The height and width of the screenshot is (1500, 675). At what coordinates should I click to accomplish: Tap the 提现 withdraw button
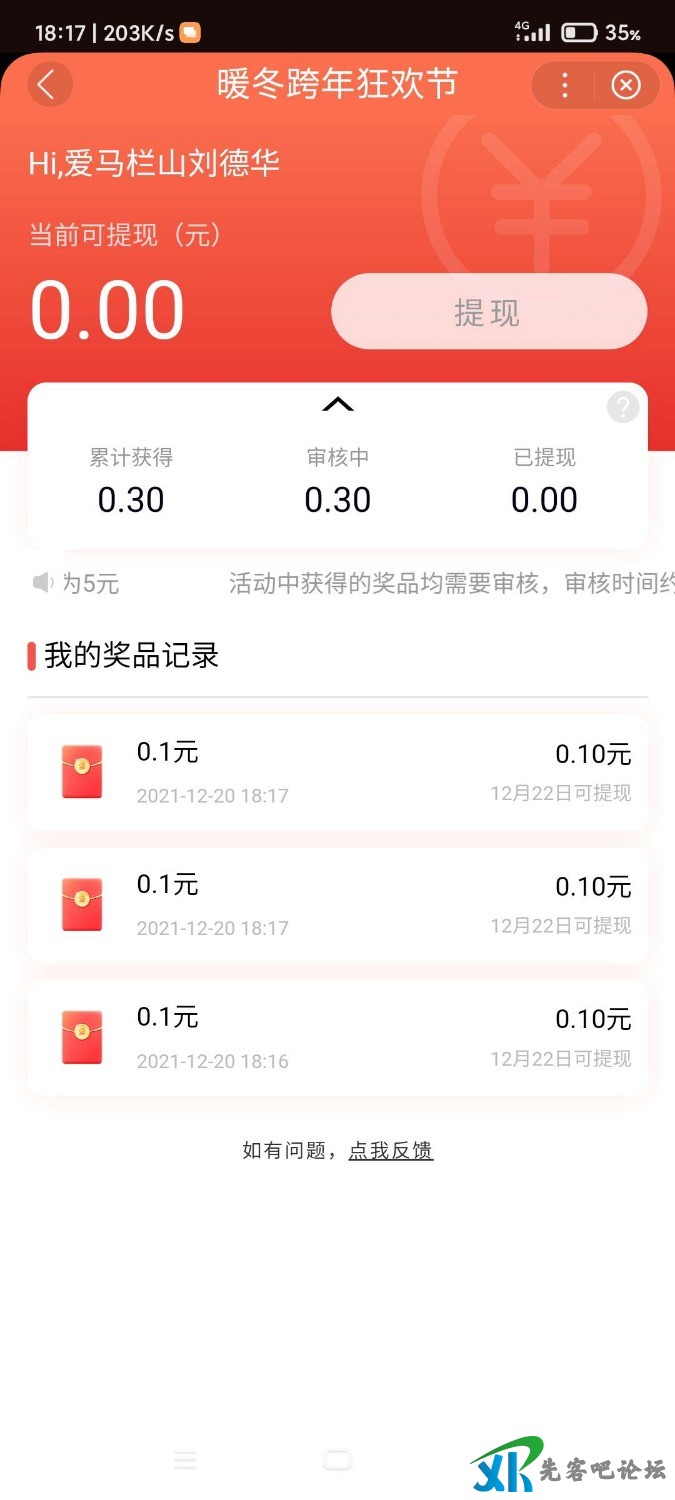coord(489,312)
